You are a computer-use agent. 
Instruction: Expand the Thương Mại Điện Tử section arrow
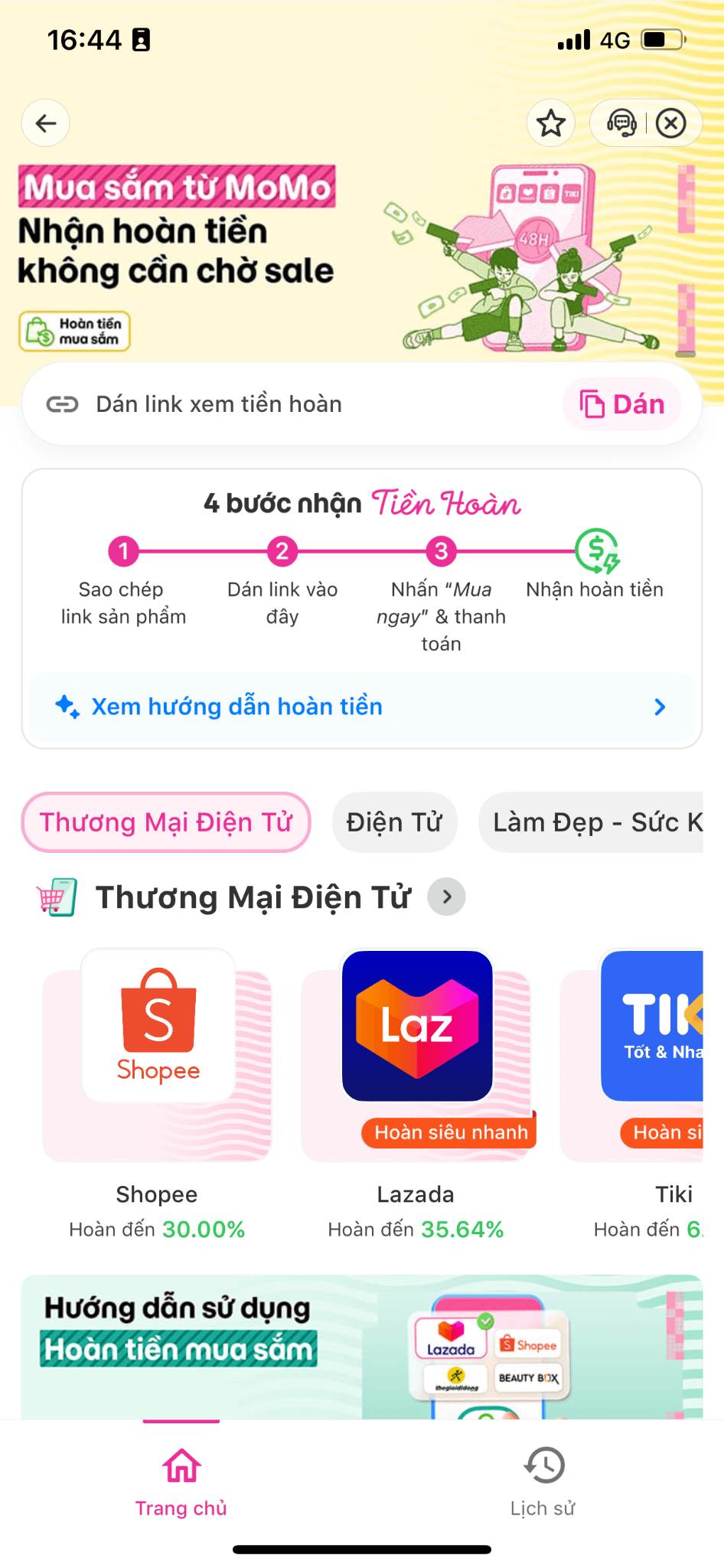coord(447,897)
